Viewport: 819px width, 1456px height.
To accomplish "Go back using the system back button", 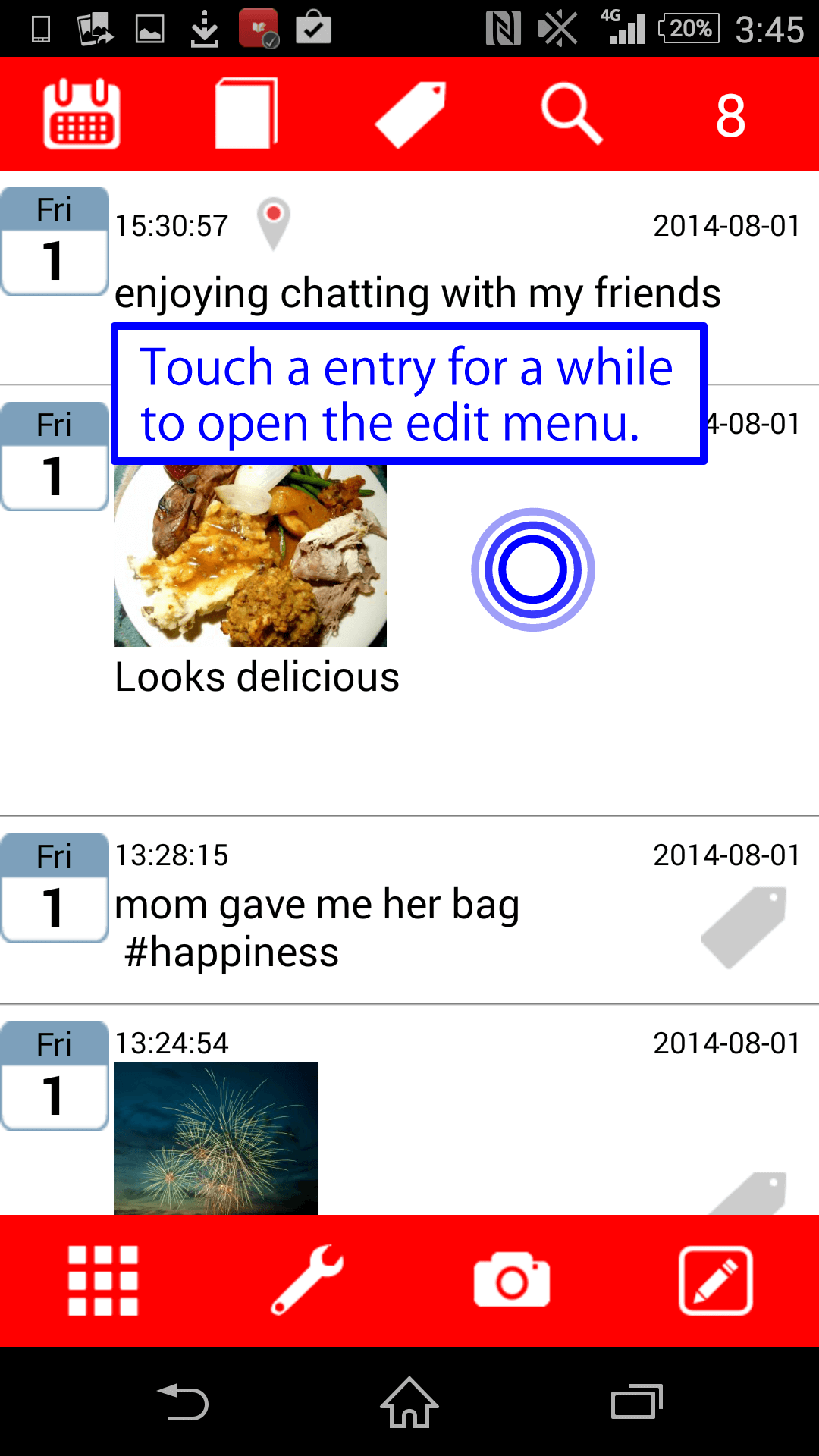I will point(183,1401).
